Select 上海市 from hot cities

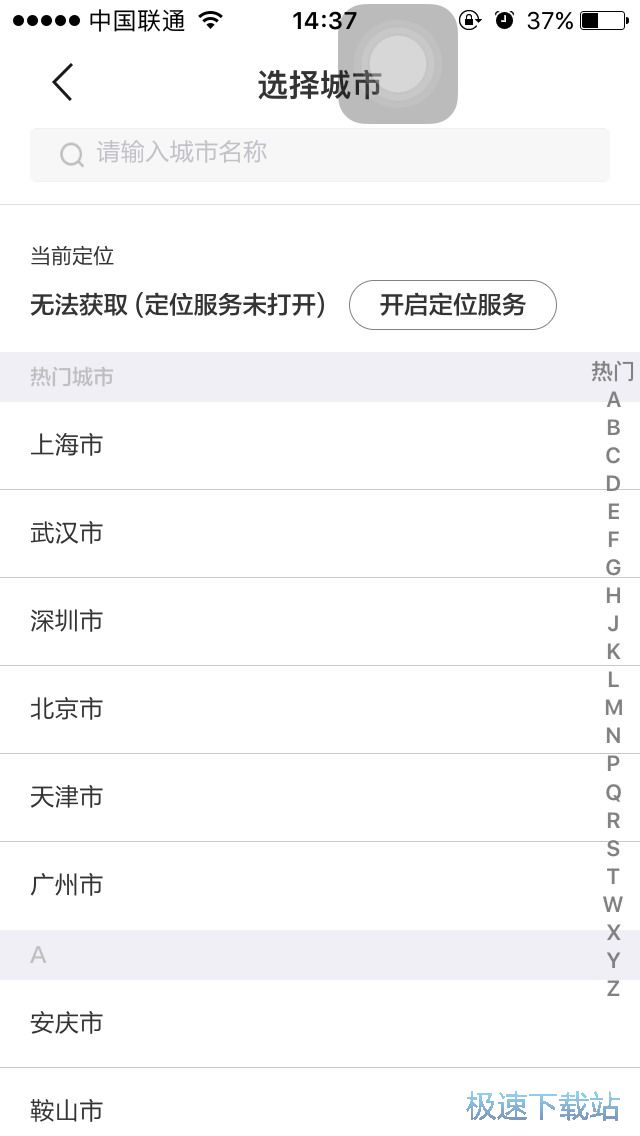click(x=67, y=445)
